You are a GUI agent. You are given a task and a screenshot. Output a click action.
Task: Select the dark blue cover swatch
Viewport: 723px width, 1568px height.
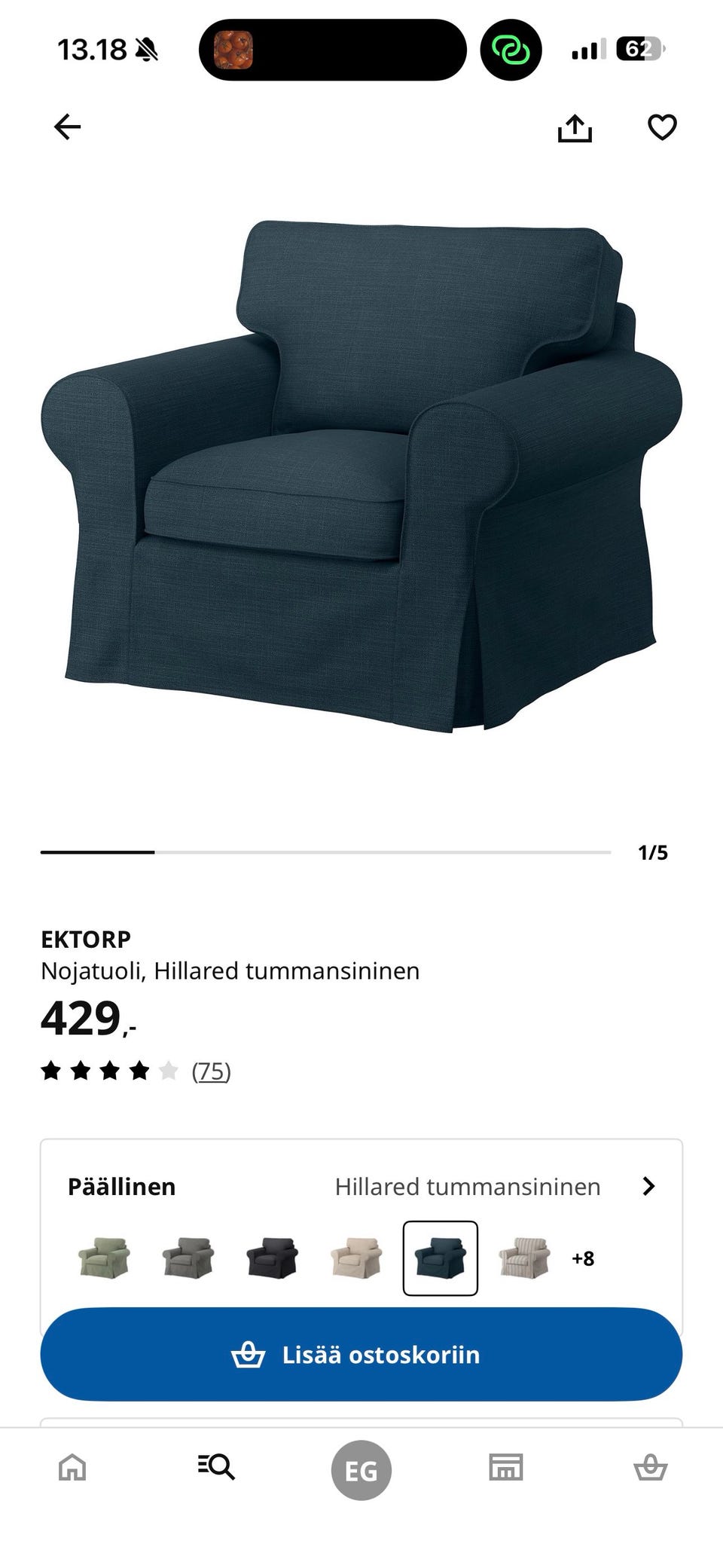pos(441,1258)
